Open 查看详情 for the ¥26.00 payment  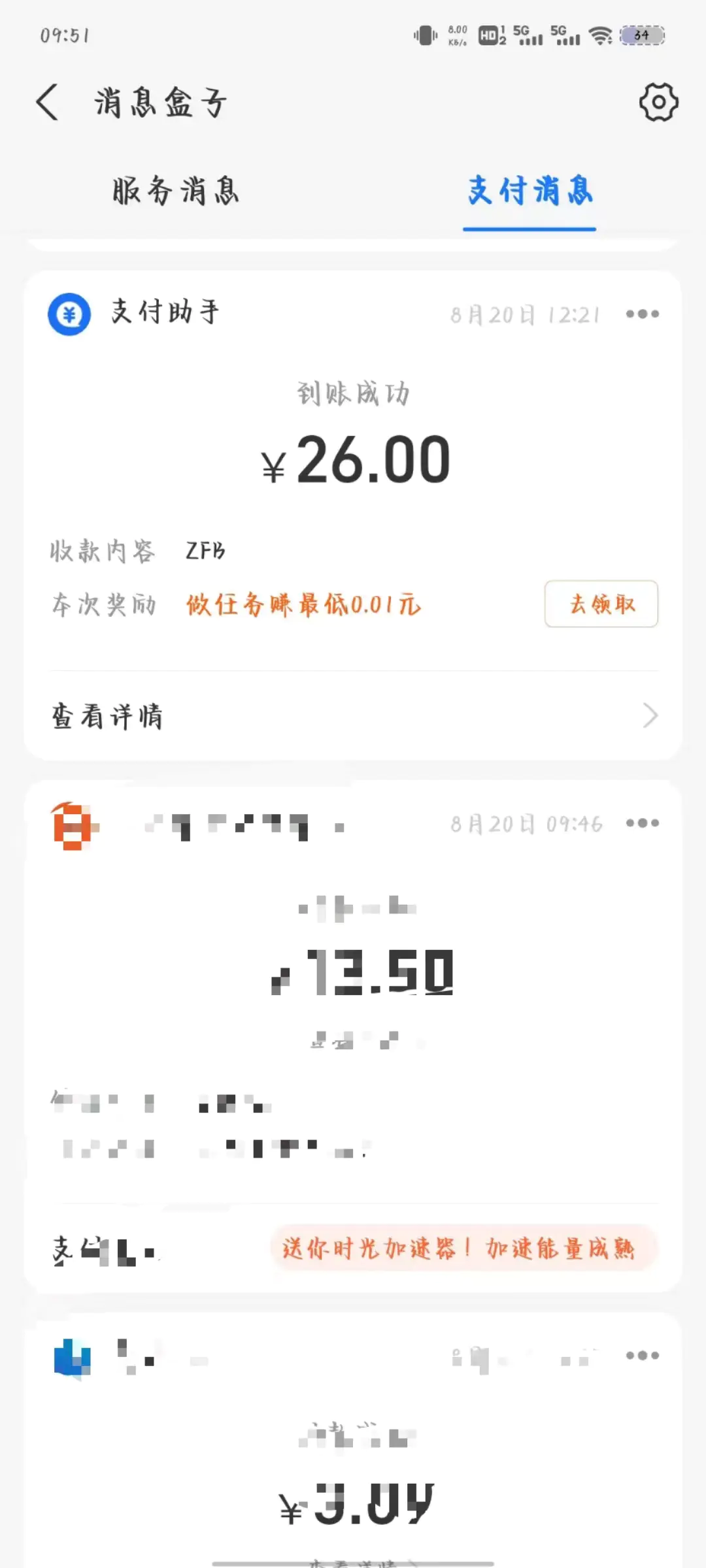(107, 716)
